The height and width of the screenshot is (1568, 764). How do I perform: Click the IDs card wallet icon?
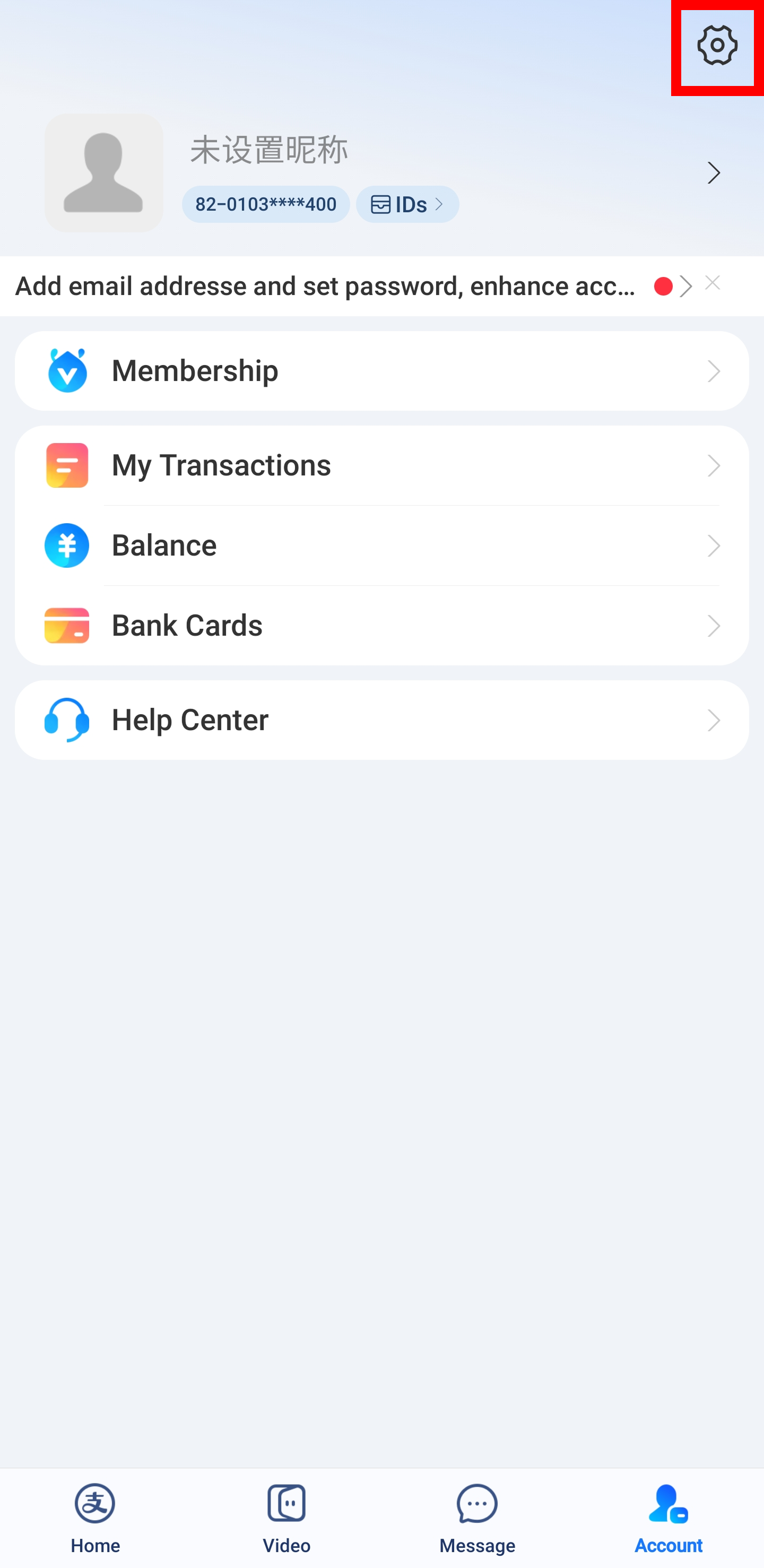(x=380, y=204)
